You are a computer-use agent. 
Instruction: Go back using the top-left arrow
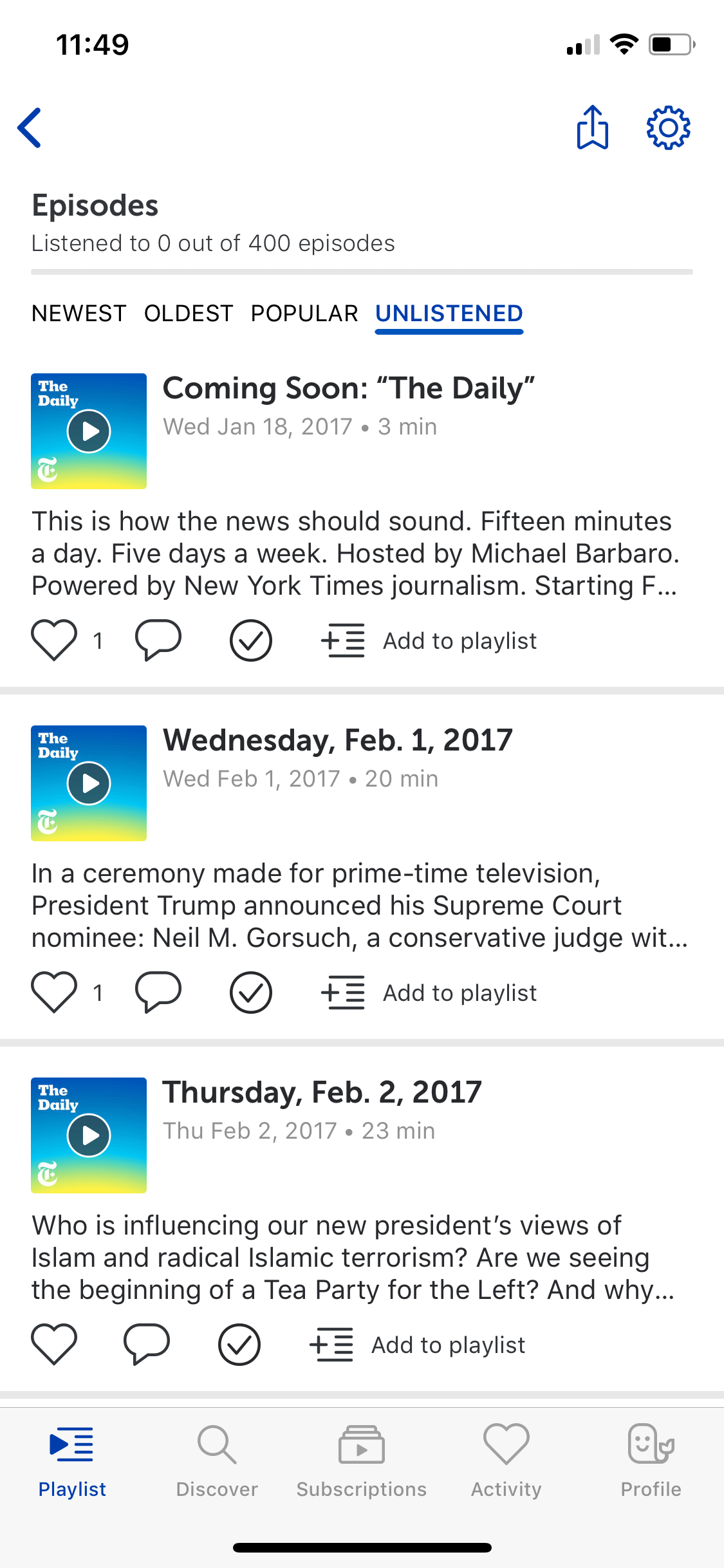tap(30, 128)
